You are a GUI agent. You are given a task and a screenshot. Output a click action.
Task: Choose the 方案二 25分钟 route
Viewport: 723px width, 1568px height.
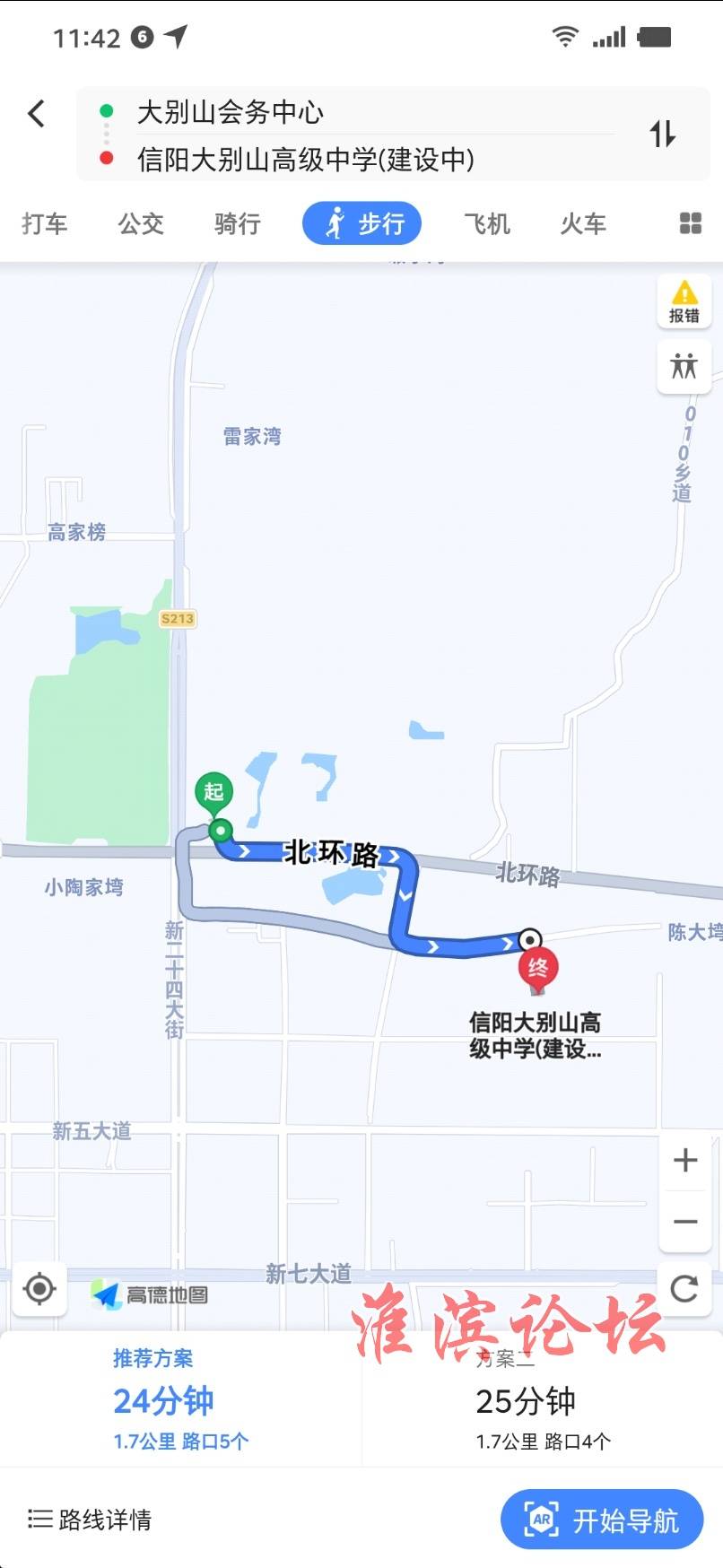click(x=543, y=1399)
